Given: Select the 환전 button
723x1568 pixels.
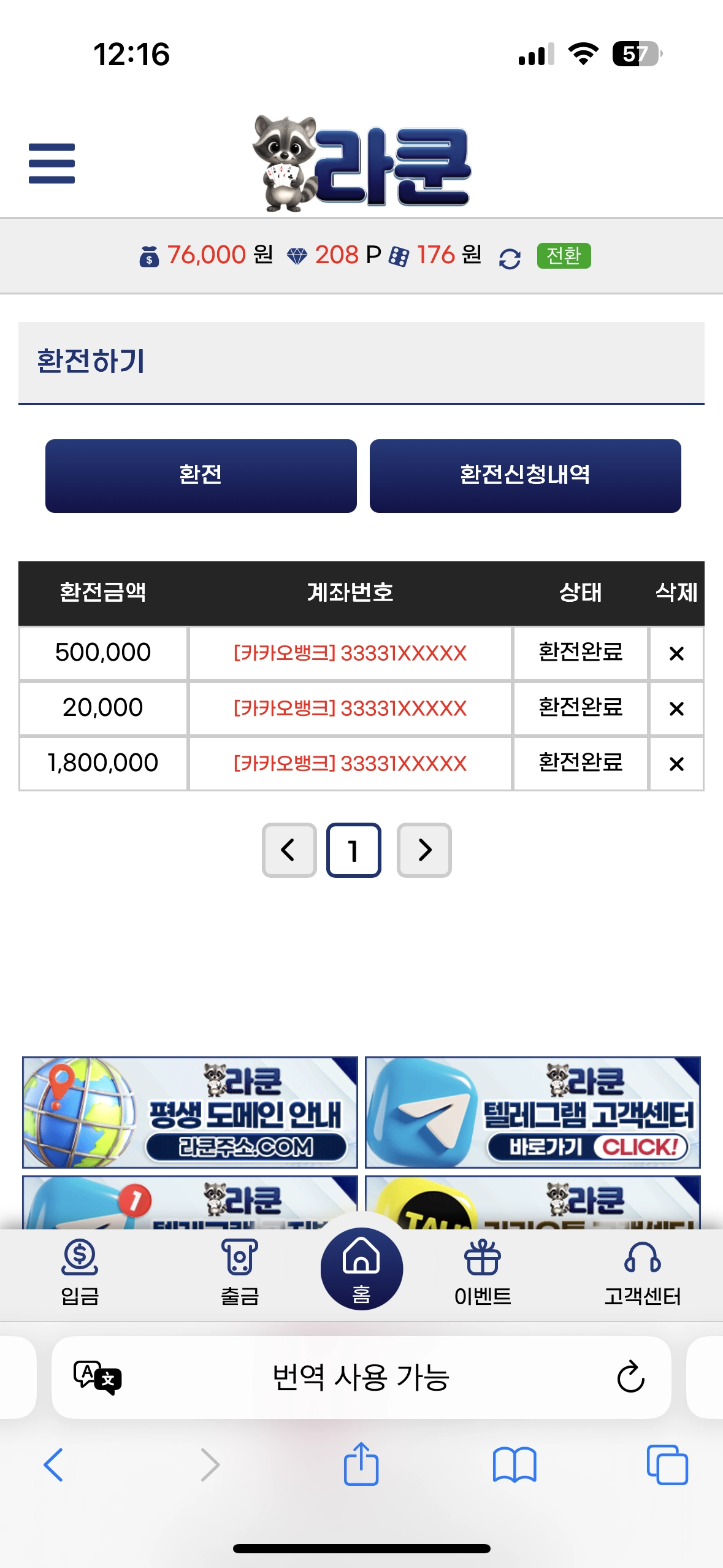Looking at the screenshot, I should (x=201, y=475).
